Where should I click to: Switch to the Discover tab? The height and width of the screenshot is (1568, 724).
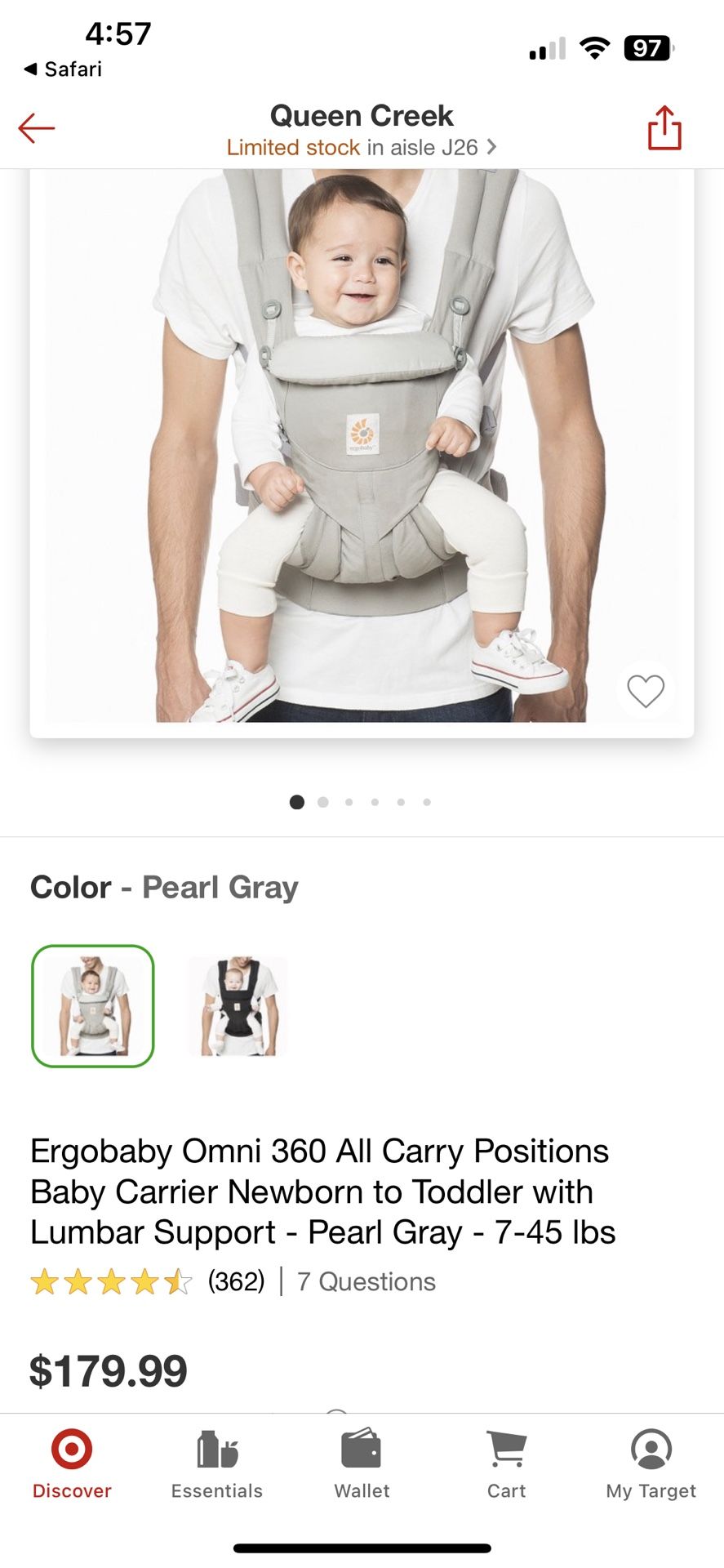(x=72, y=1465)
